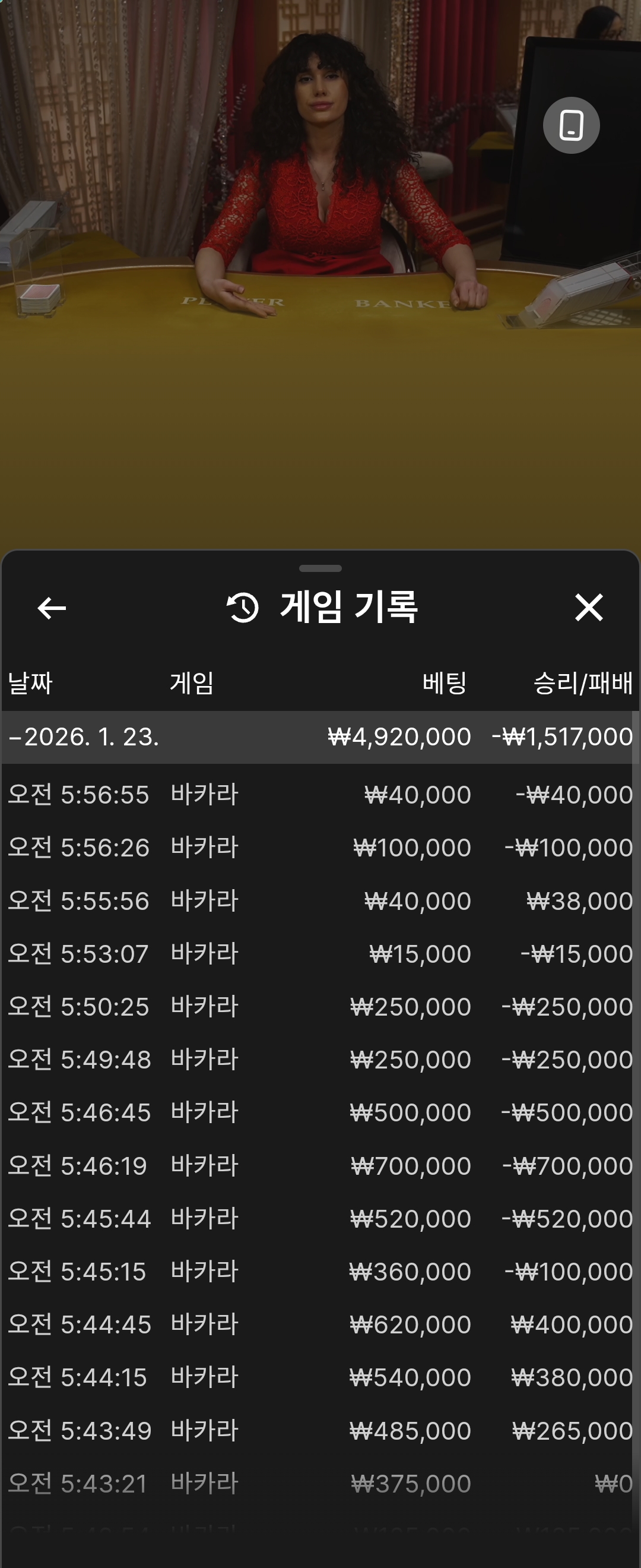Viewport: 641px width, 1568px height.
Task: View the 오전 5:46:45 ₩500,000 bet
Action: (320, 1112)
